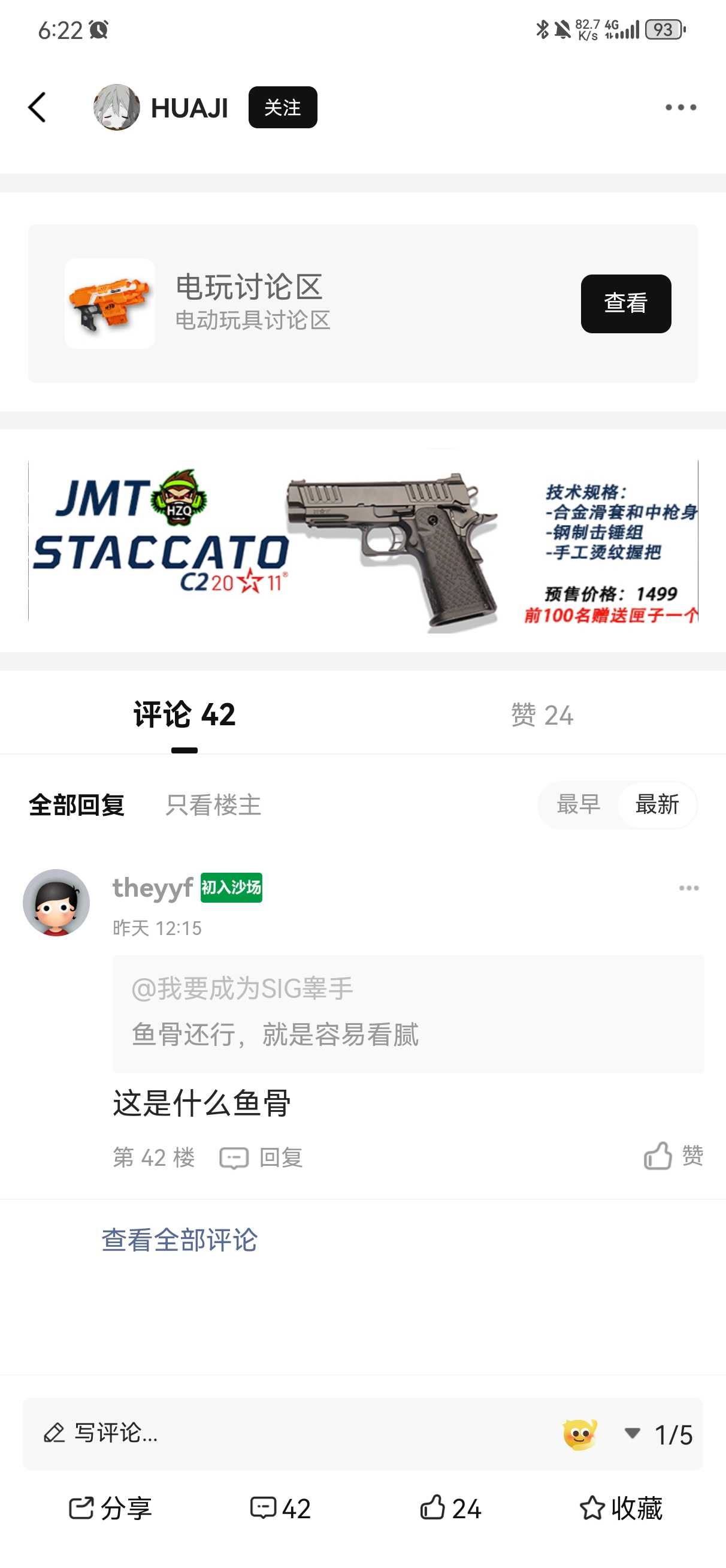Image resolution: width=726 pixels, height=1568 pixels.
Task: Select the 评论 42 tab
Action: tap(184, 714)
